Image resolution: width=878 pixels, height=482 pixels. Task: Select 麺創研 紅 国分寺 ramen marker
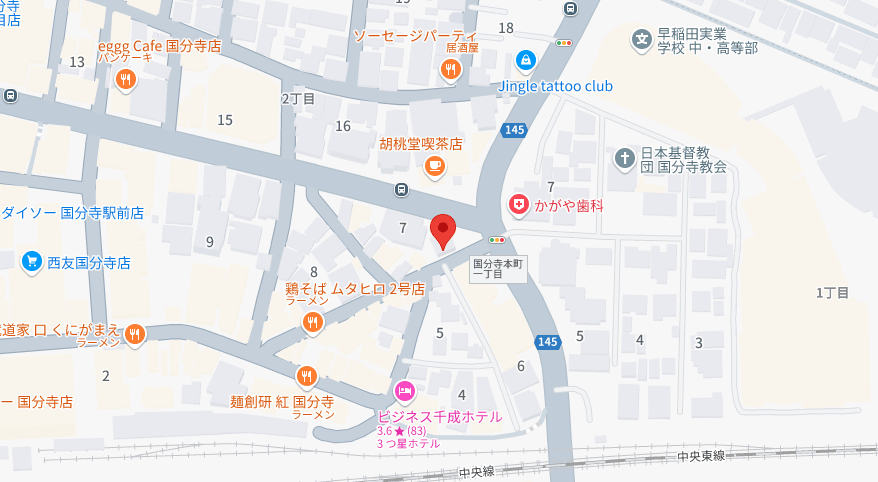(307, 376)
